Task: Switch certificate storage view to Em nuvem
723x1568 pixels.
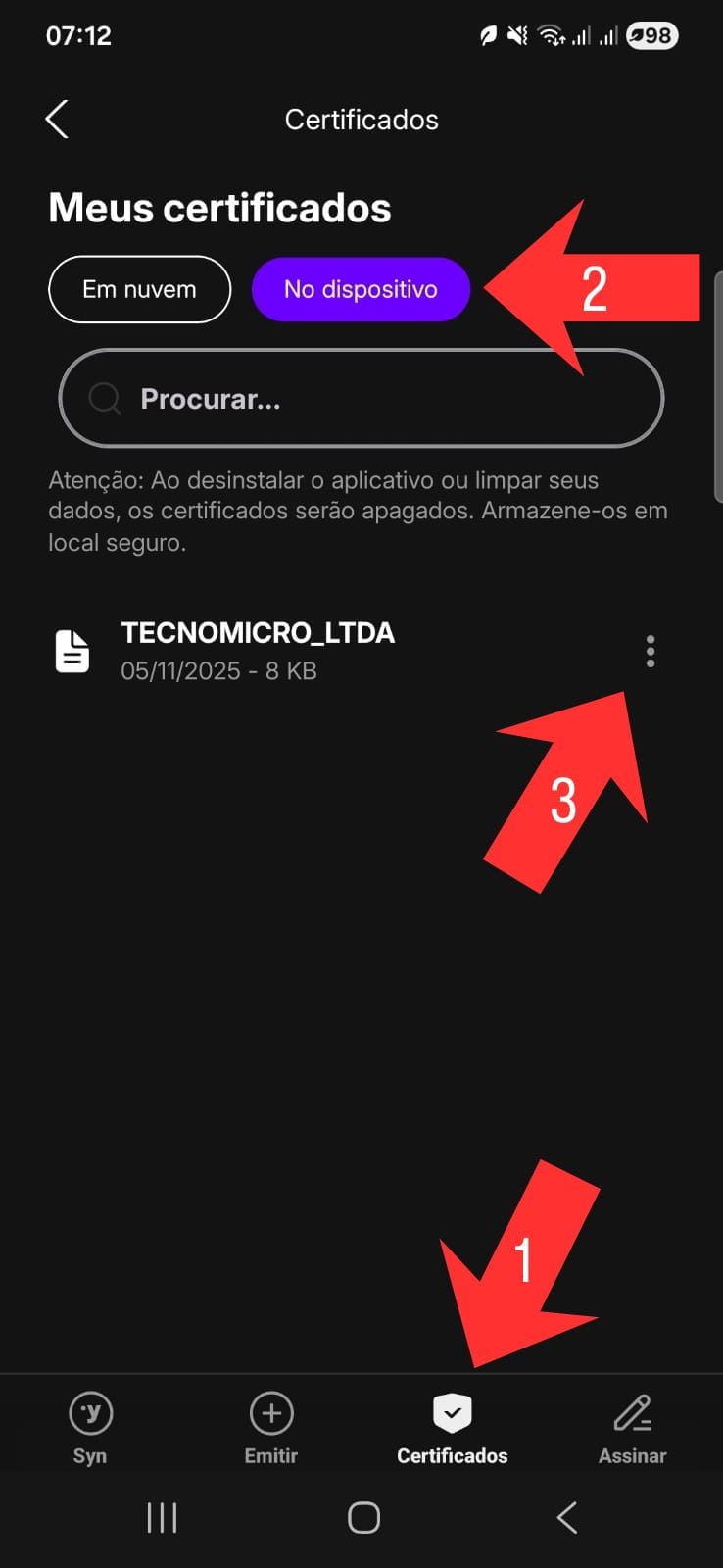Action: [x=139, y=289]
